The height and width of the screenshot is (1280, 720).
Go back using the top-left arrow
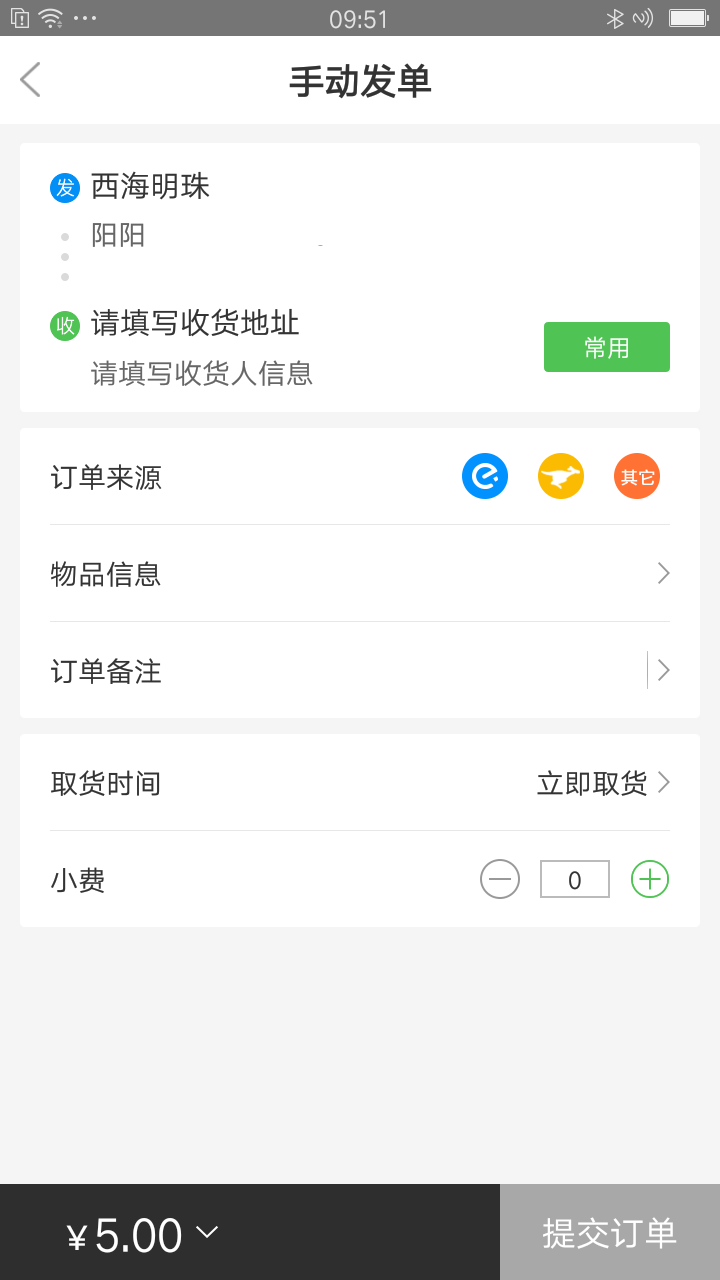(30, 80)
